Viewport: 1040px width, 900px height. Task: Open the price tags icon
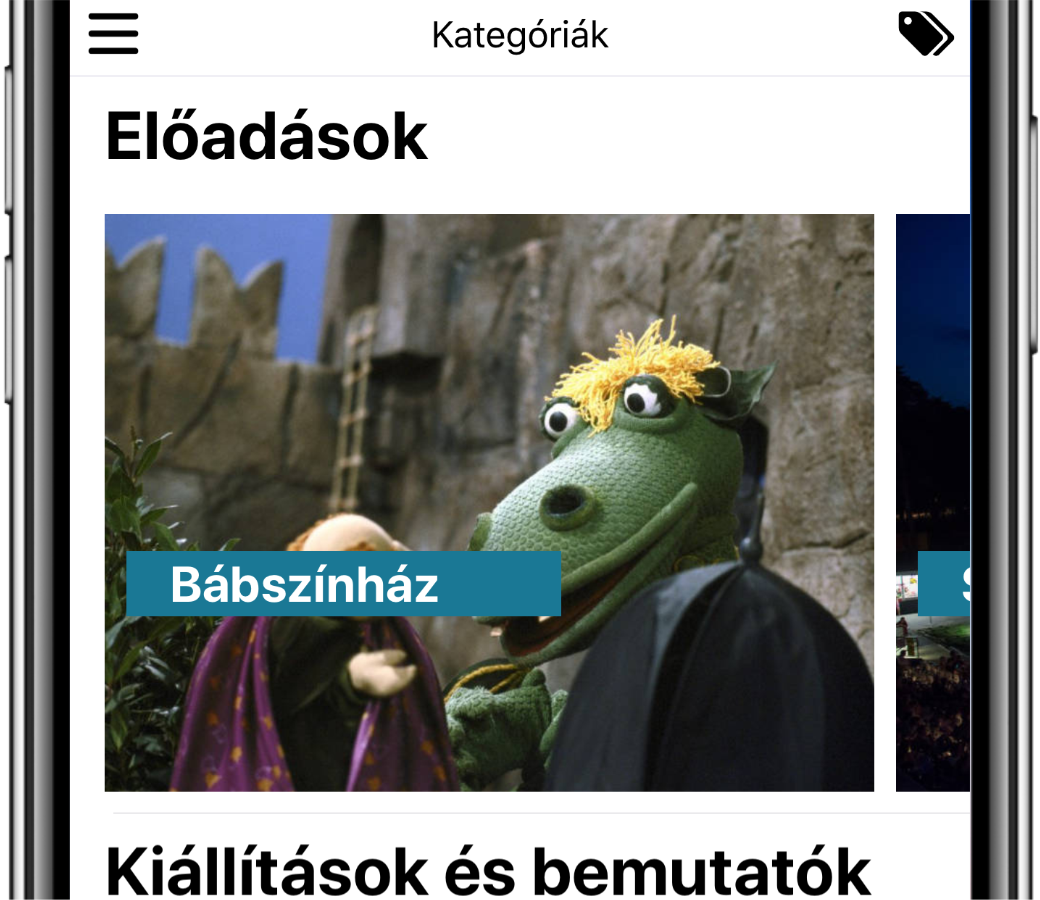(x=925, y=34)
